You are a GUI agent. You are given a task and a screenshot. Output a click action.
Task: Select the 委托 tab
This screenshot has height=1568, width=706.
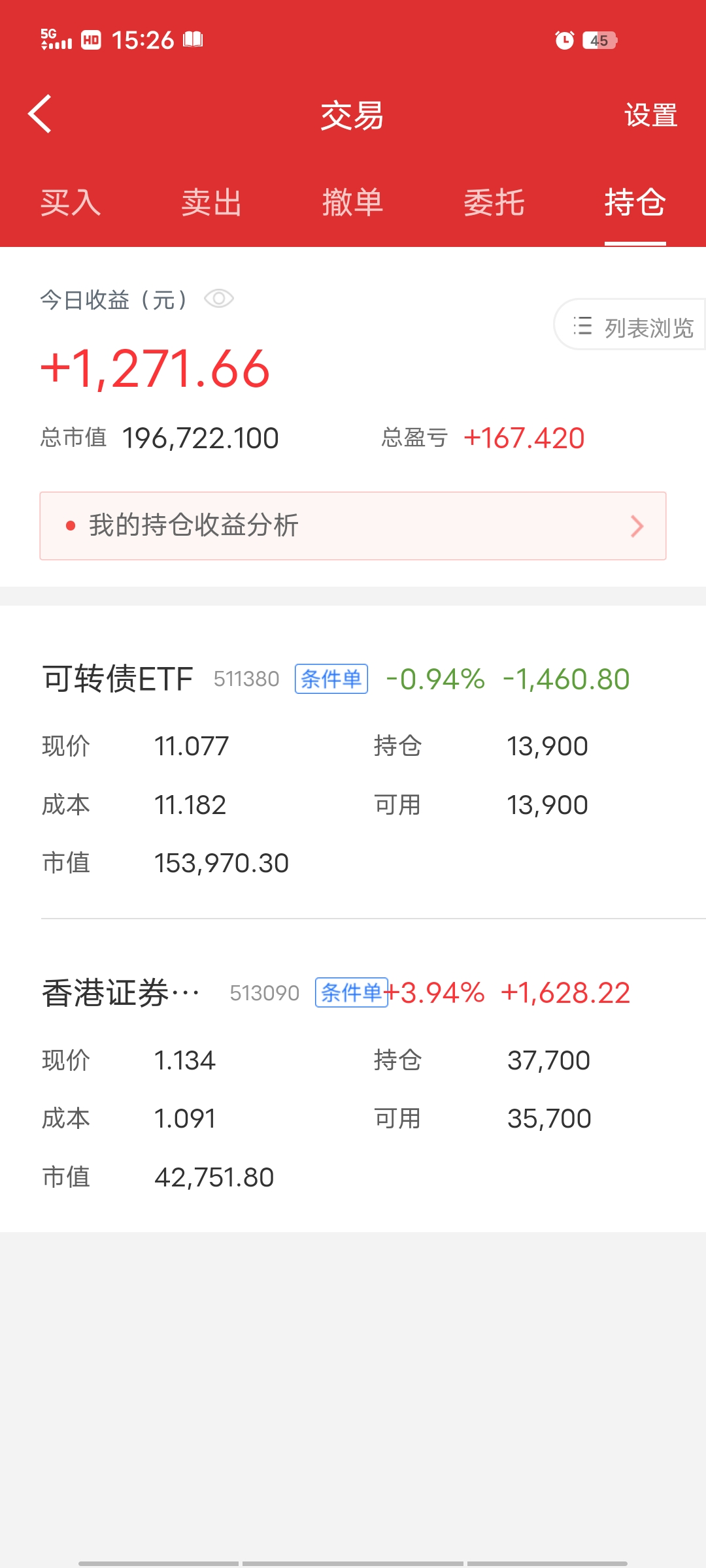click(494, 203)
